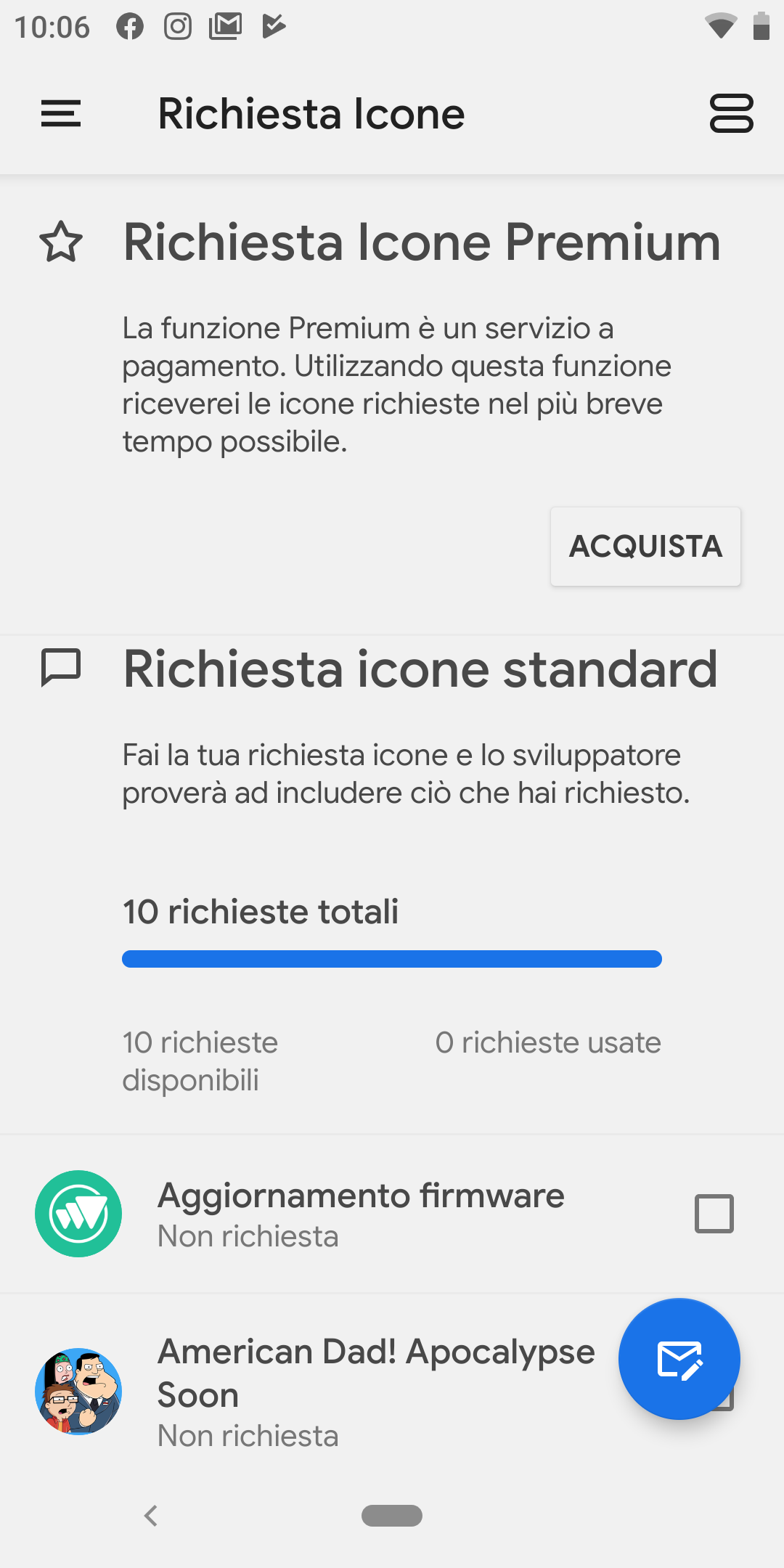Tap the select-all icon in the app bar
Viewport: 784px width, 1568px height.
coord(731,114)
